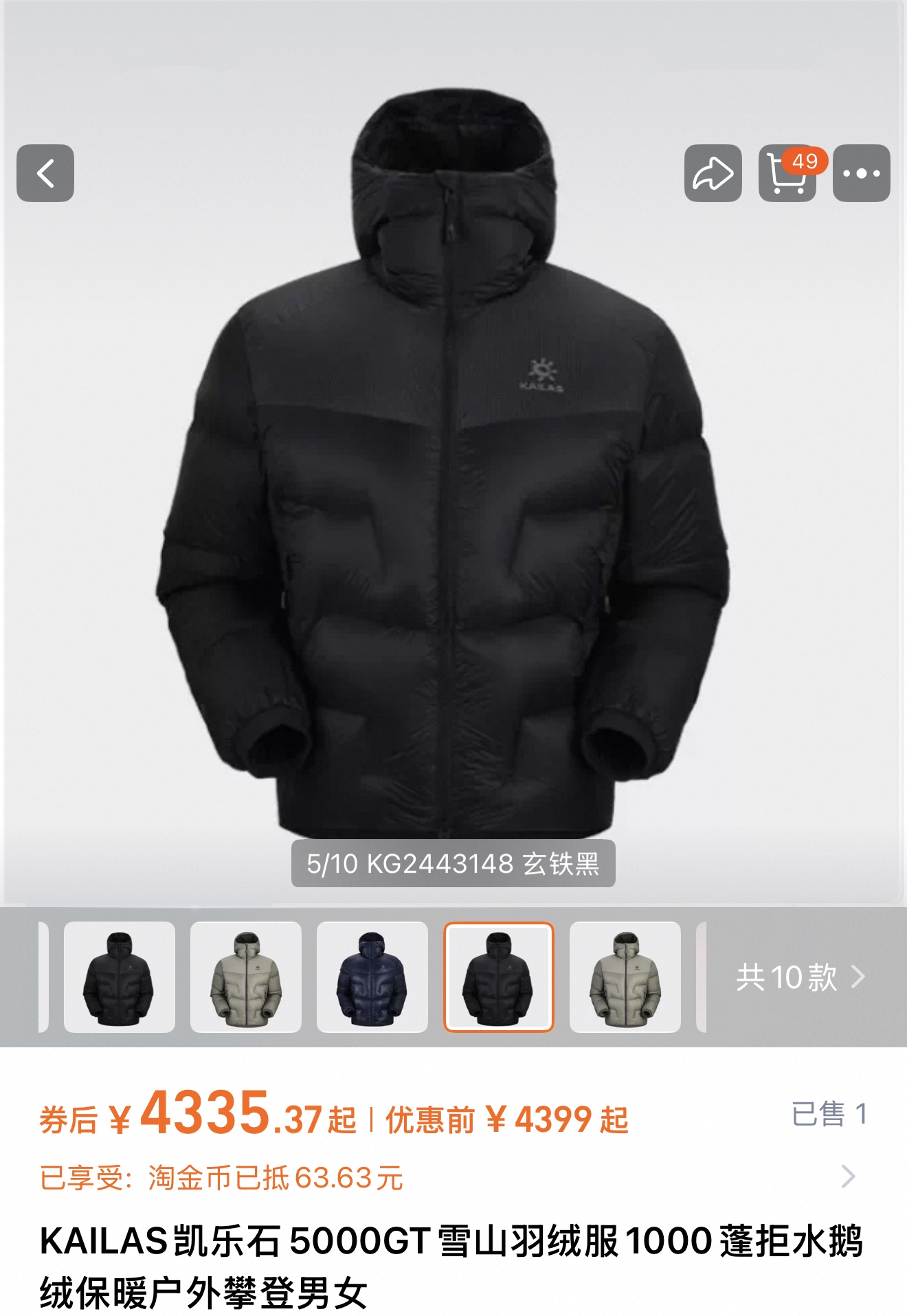Select the navy blue jacket thumbnail
The width and height of the screenshot is (907, 1316).
372,977
